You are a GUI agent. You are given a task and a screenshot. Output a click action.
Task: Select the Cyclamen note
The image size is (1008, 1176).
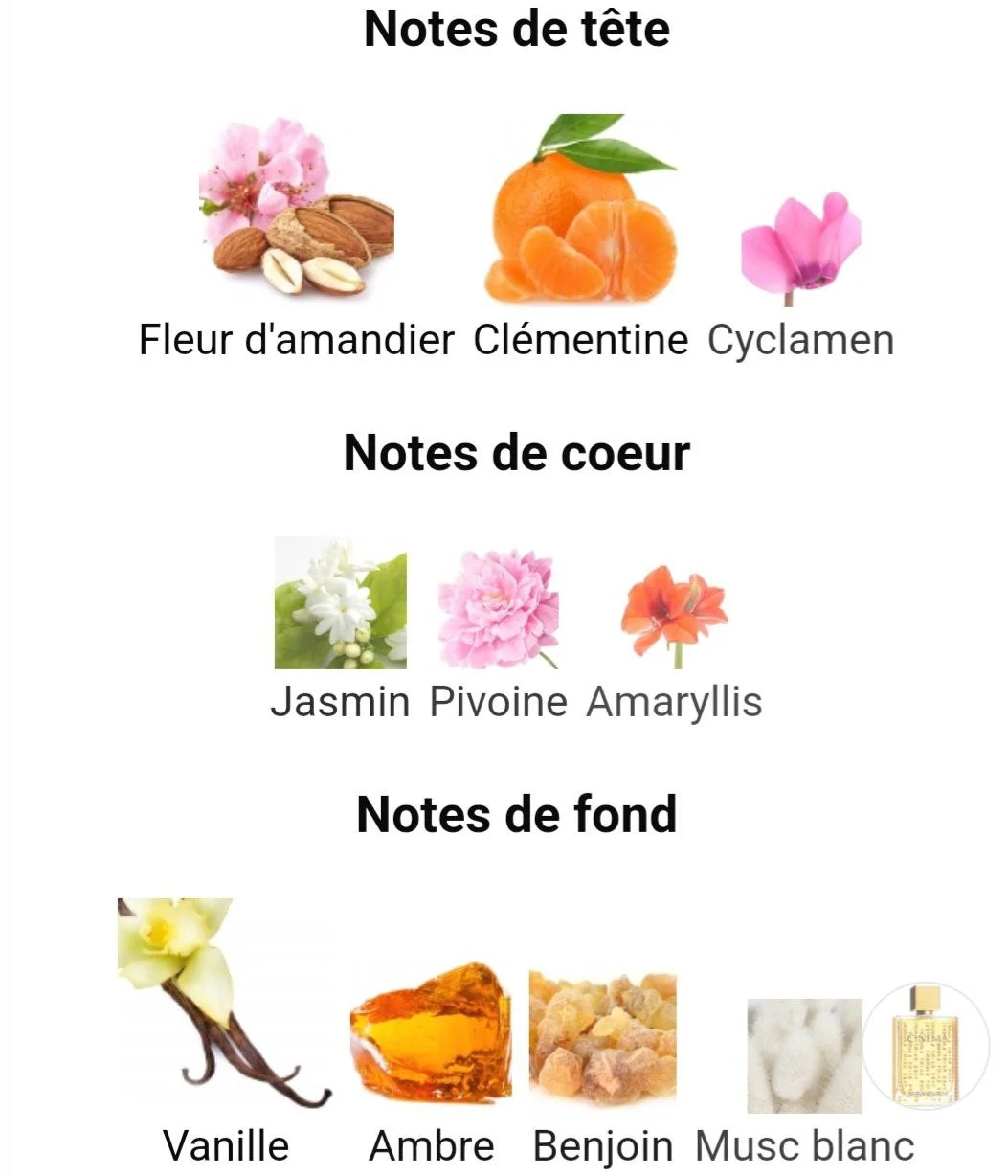coord(801,249)
